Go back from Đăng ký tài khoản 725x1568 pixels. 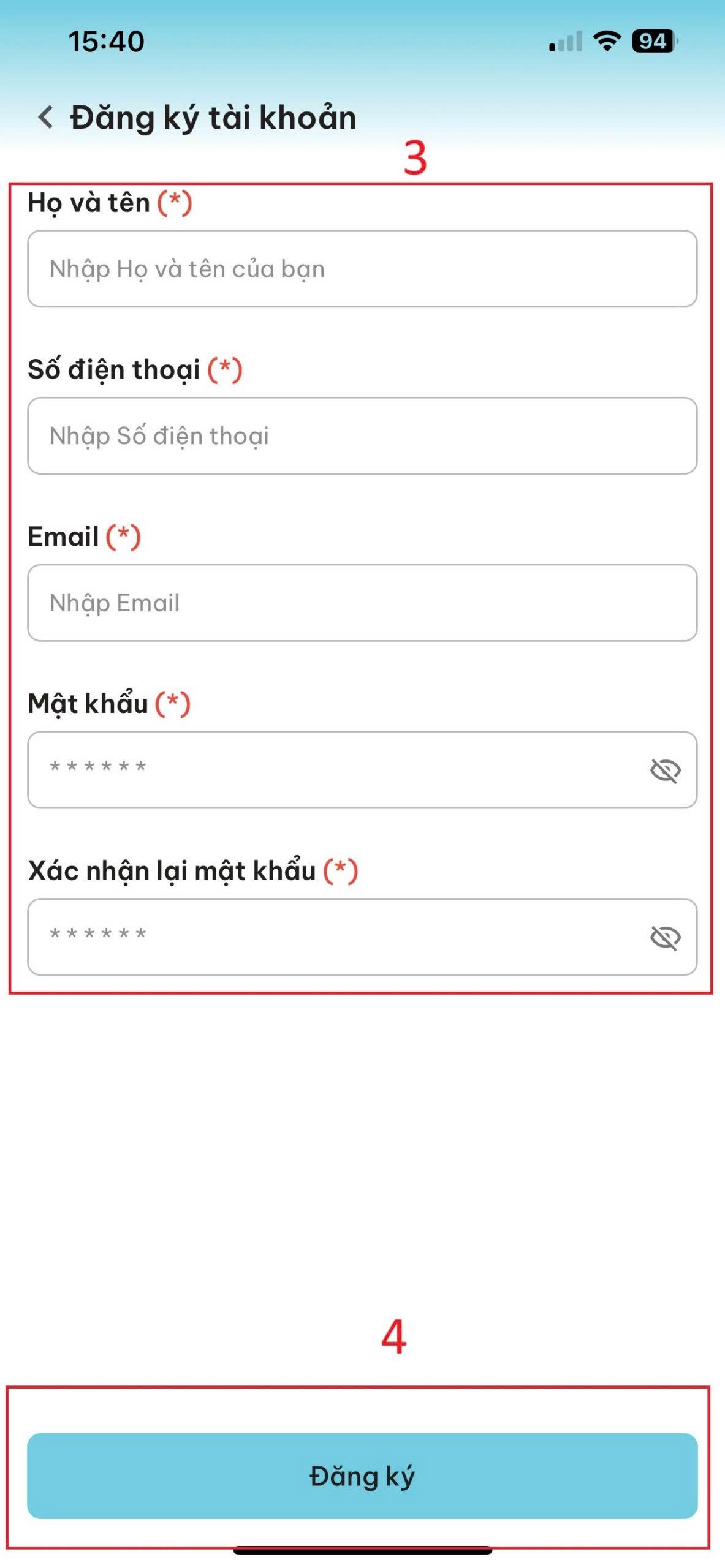[46, 117]
